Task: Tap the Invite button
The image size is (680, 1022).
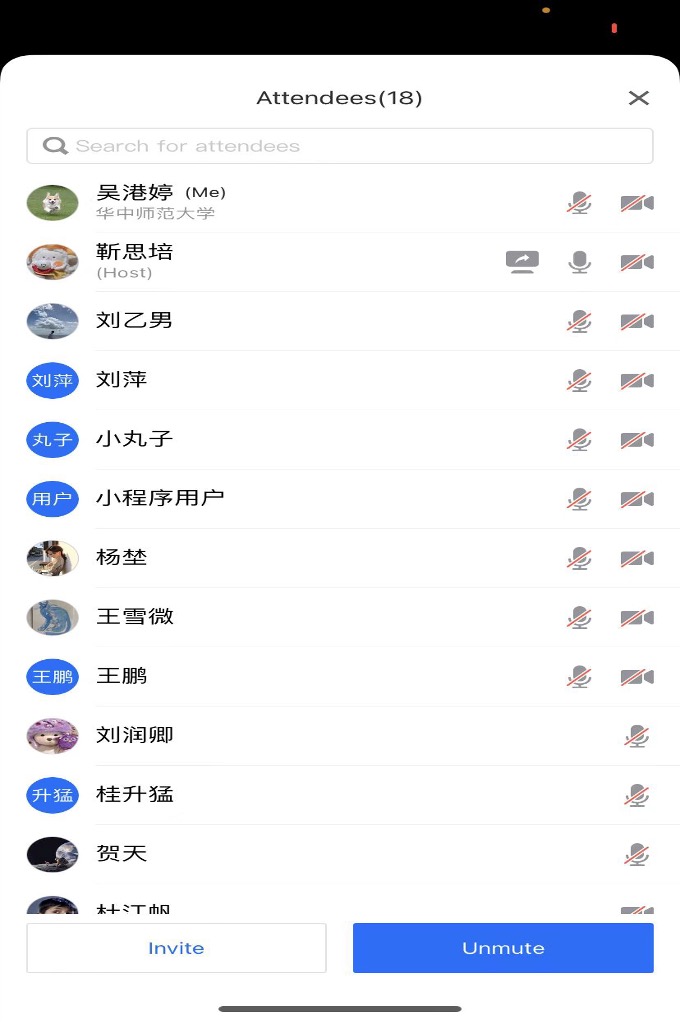Action: 176,948
